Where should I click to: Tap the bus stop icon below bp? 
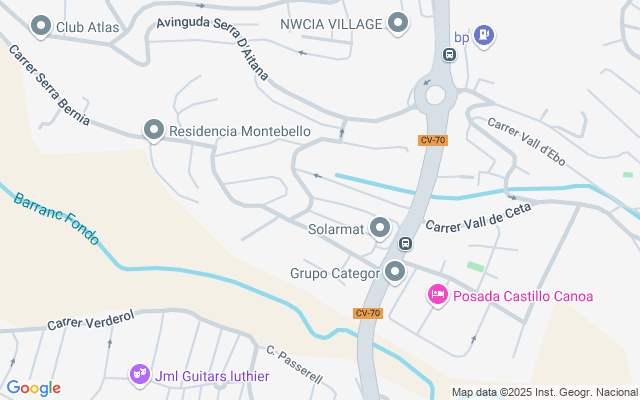click(x=449, y=56)
